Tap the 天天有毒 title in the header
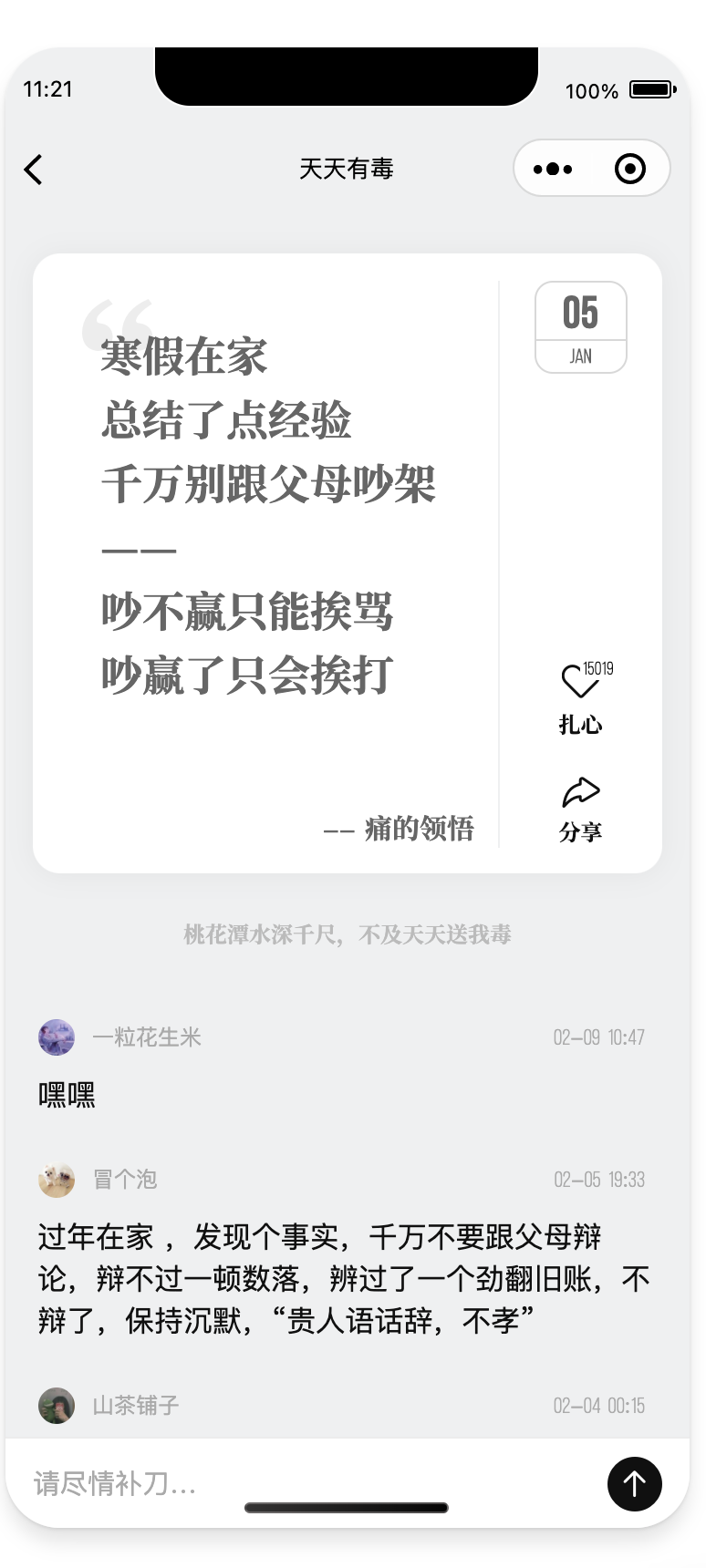The height and width of the screenshot is (1568, 706). (346, 169)
